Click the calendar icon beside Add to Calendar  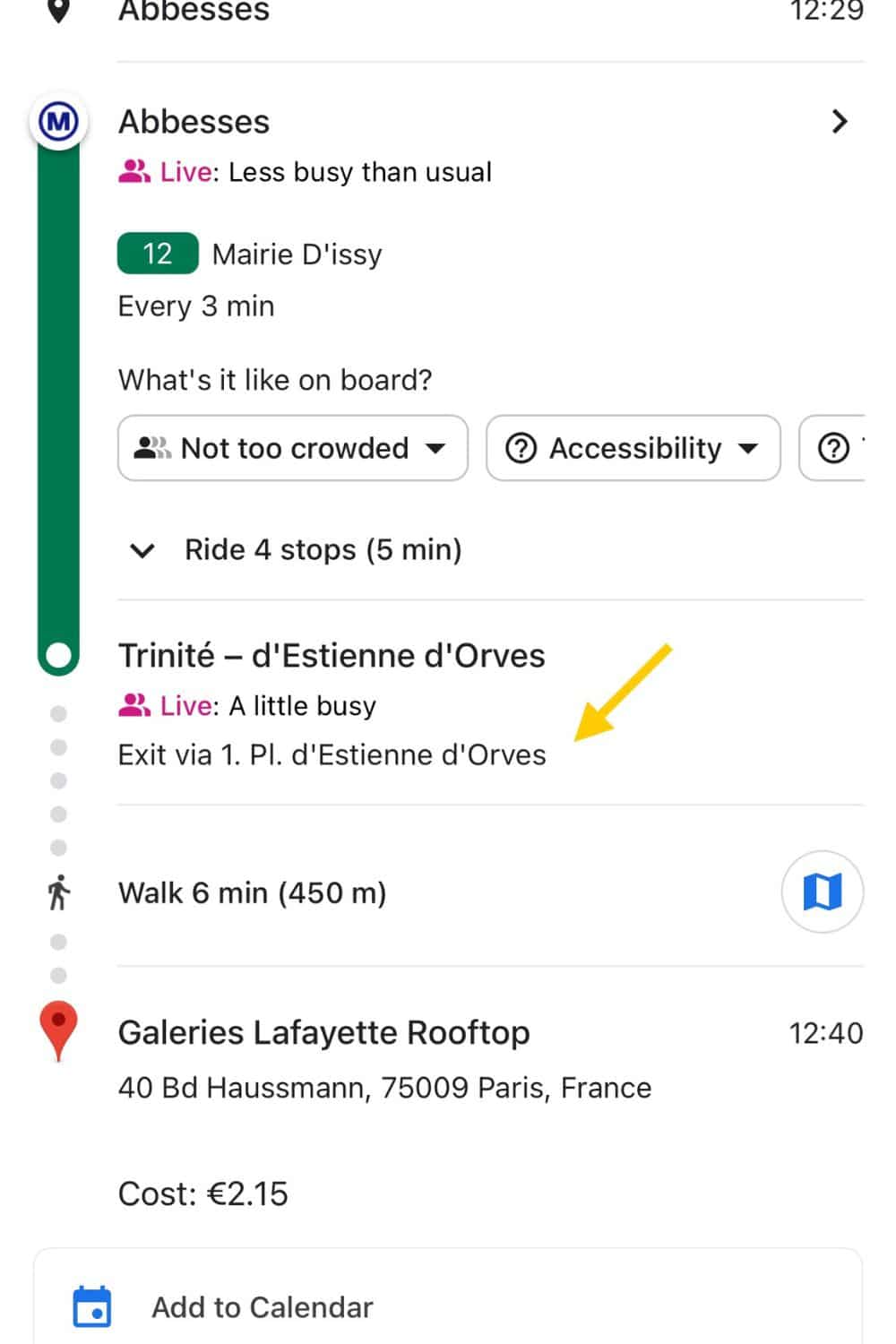pos(92,1306)
